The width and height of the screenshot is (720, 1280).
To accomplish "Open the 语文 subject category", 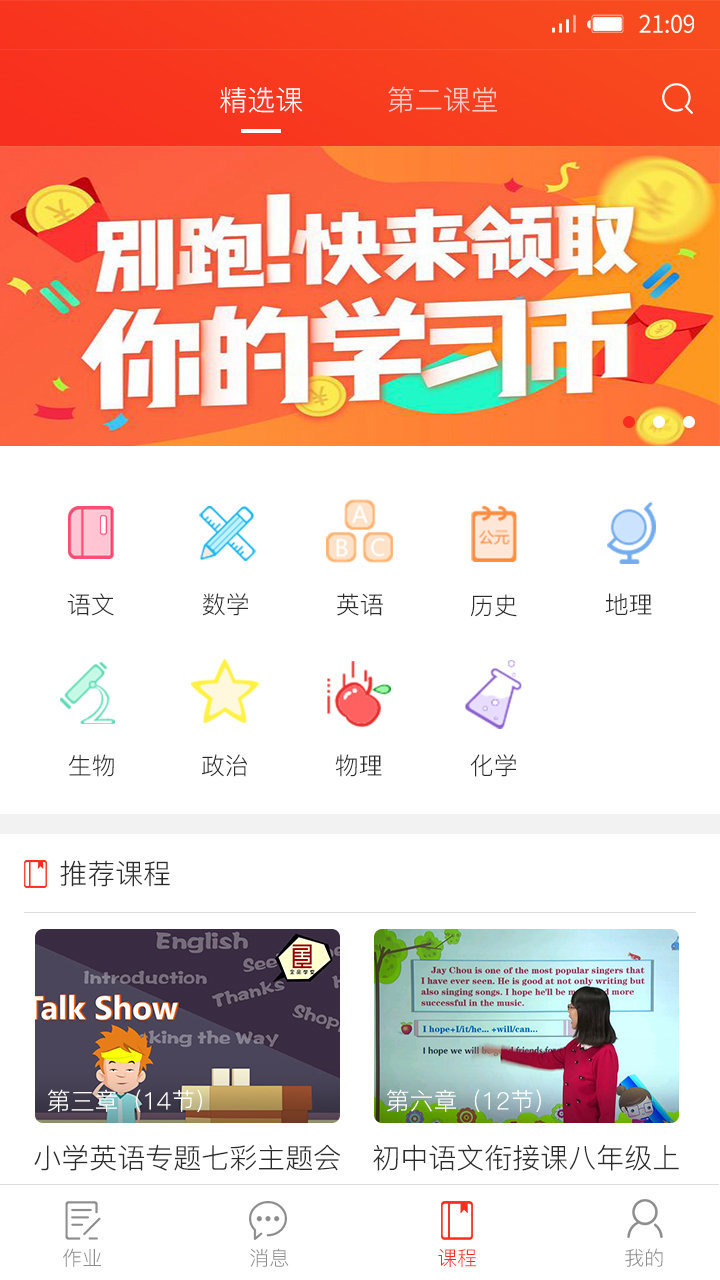I will [x=91, y=558].
